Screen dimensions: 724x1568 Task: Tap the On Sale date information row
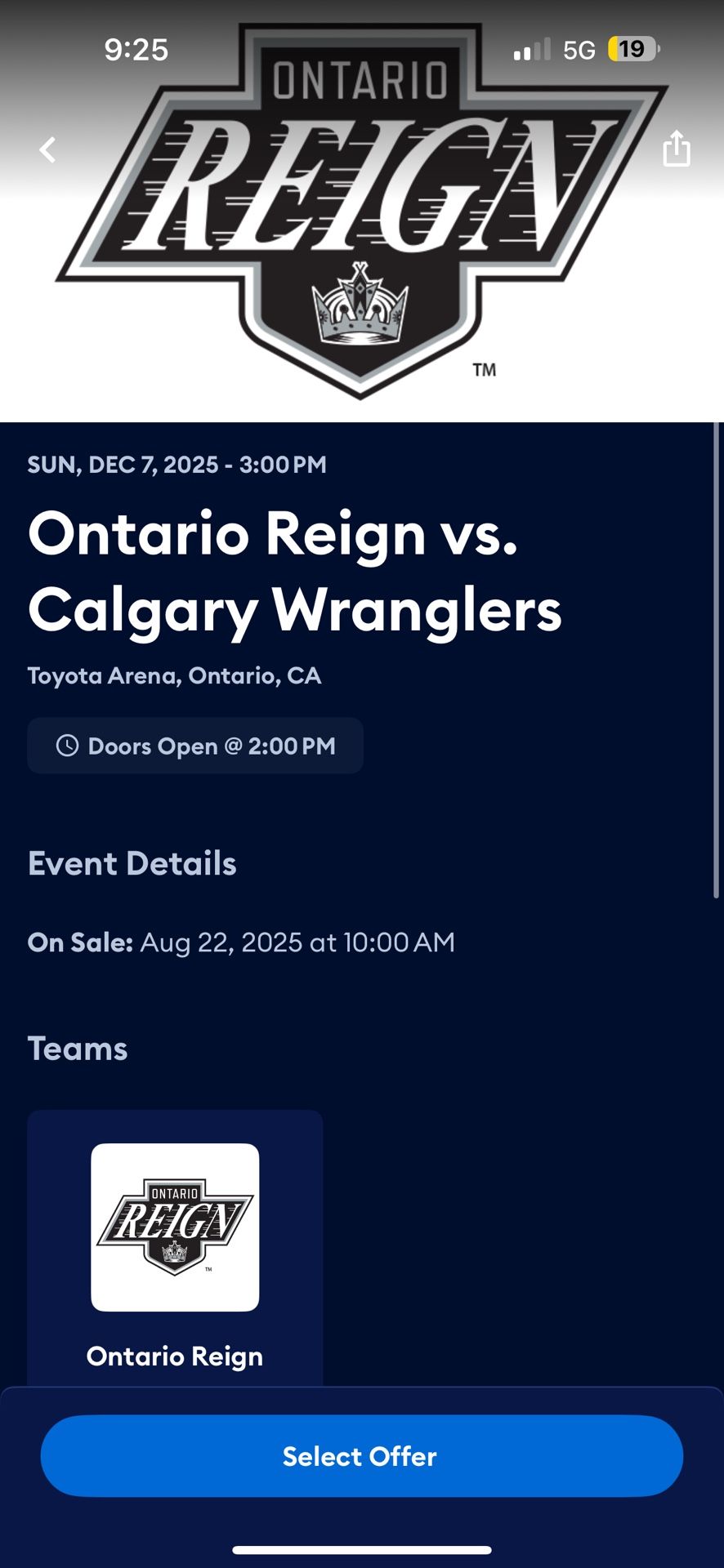(x=242, y=942)
